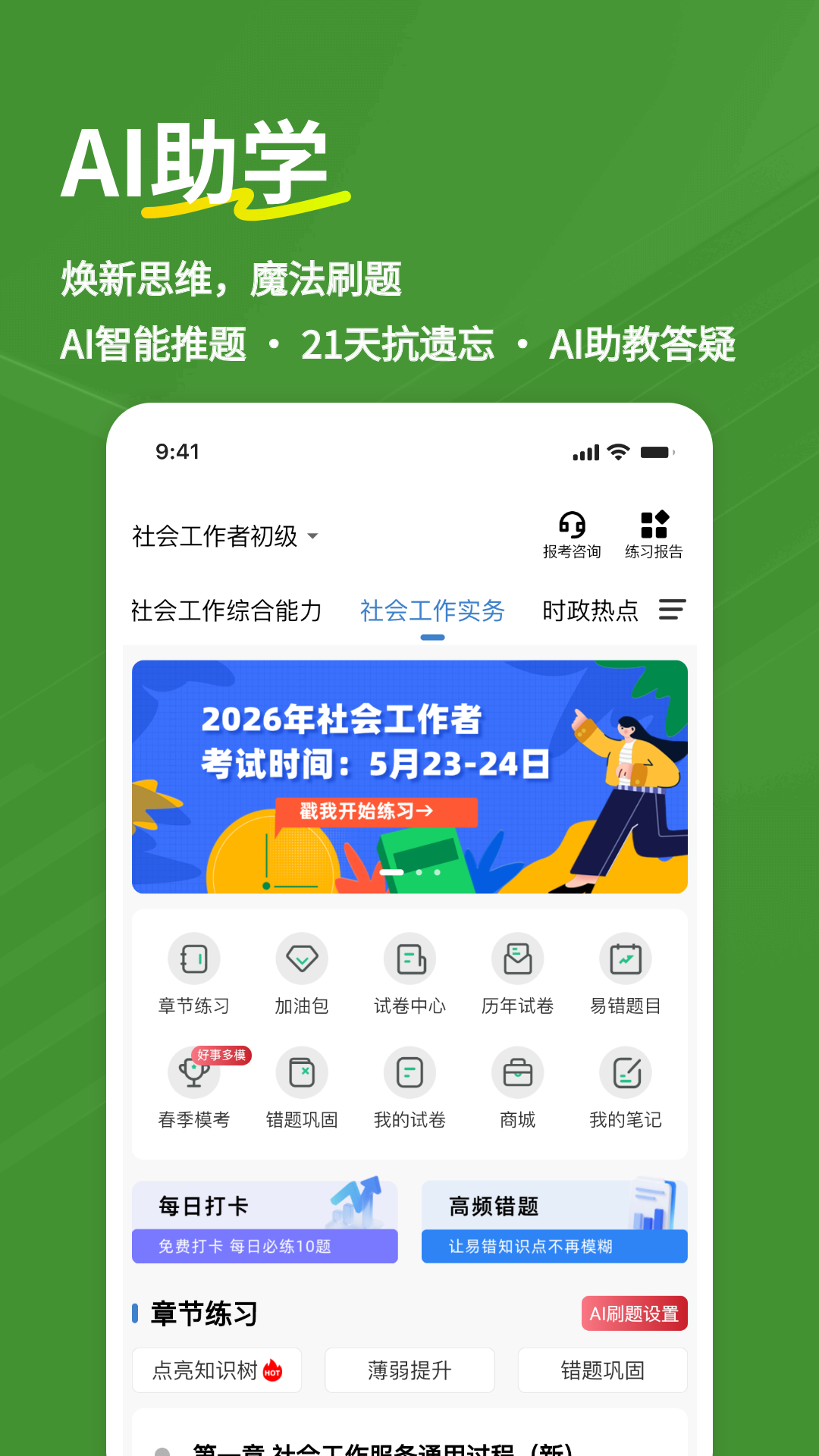Open the subject filter icon beside 时政热点
This screenshot has height=1456, width=819.
tap(672, 610)
